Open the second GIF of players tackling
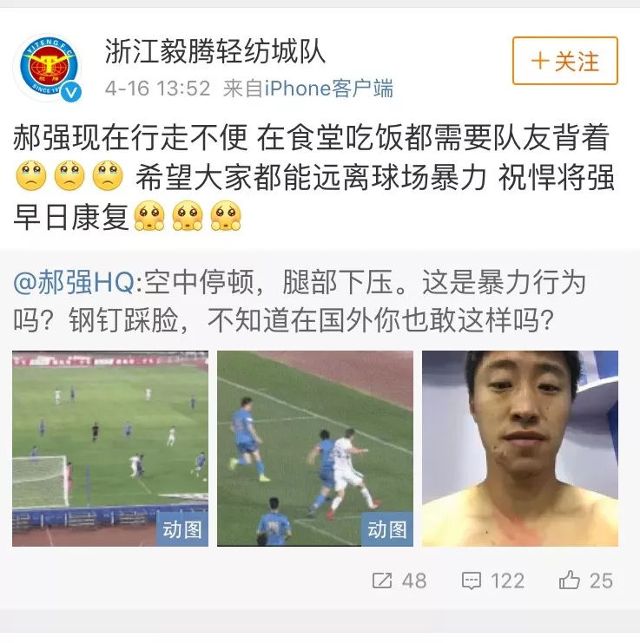 click(315, 448)
